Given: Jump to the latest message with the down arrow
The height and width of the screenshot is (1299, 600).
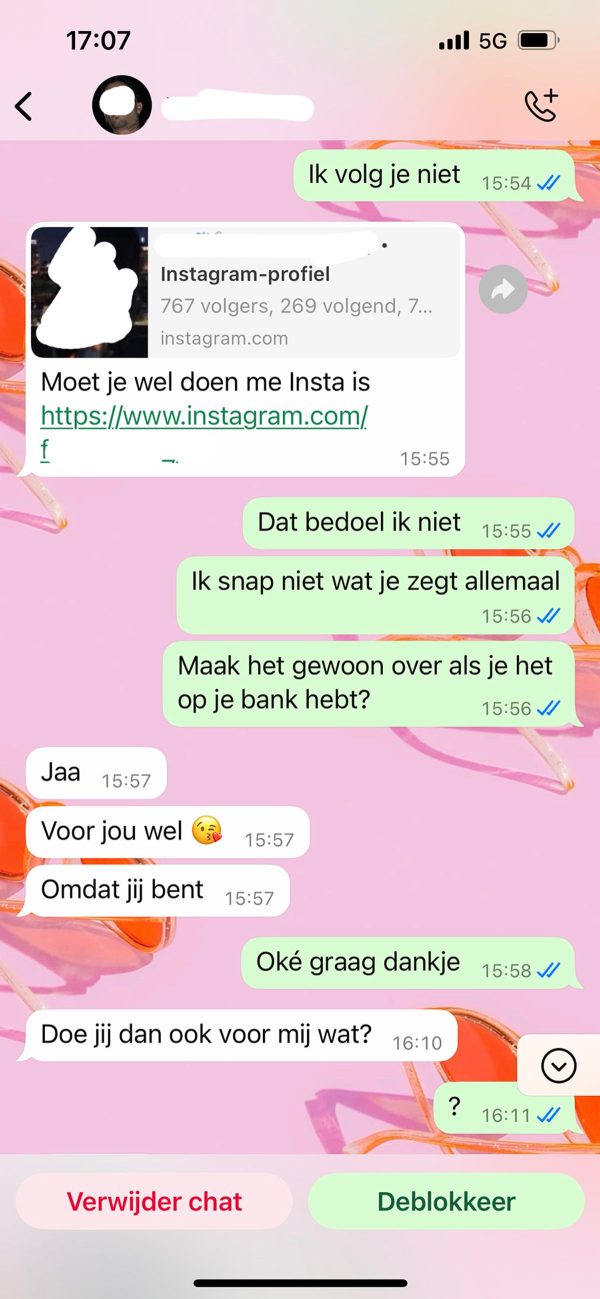Looking at the screenshot, I should tap(558, 1067).
